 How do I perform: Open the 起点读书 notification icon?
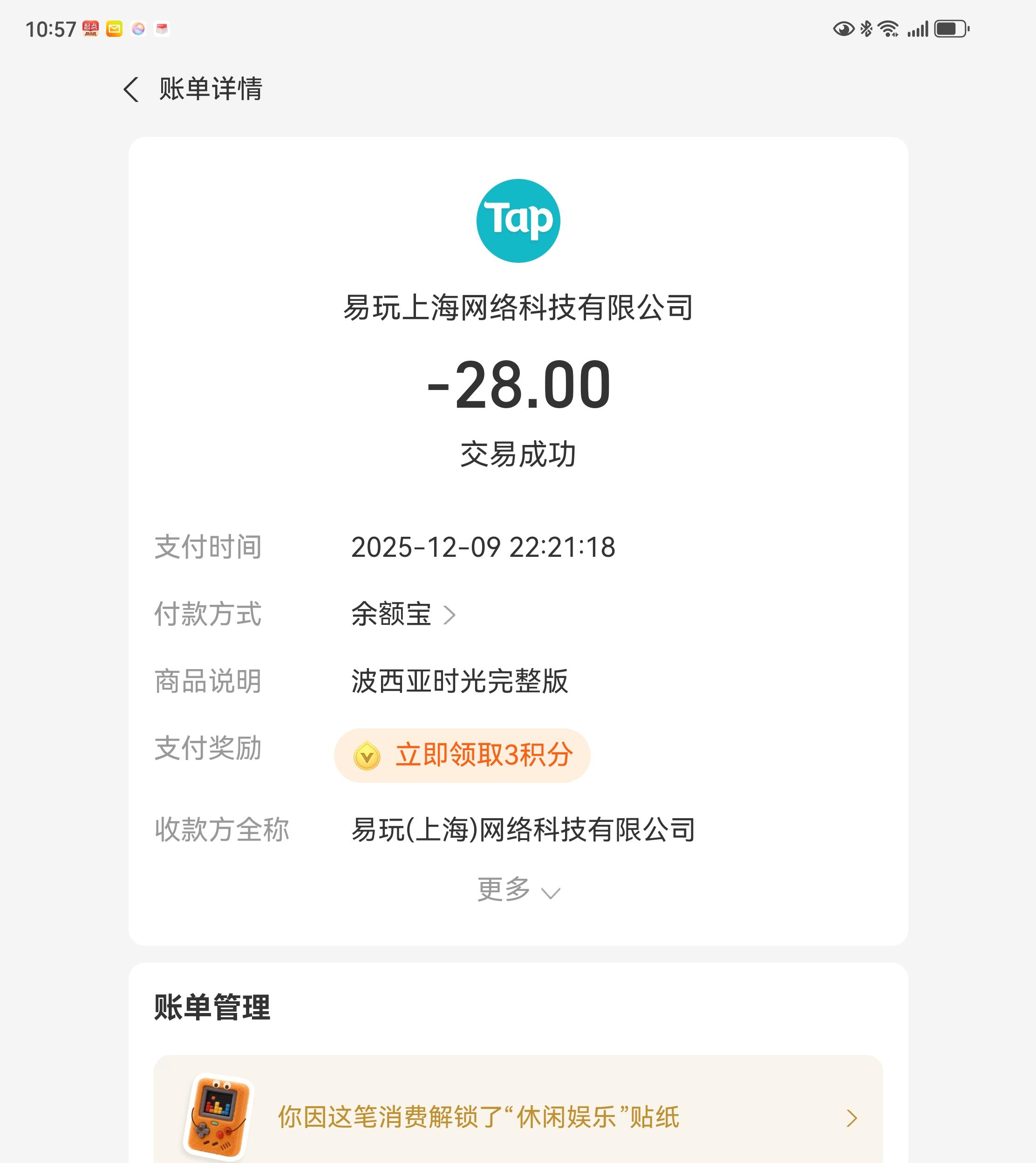[x=90, y=27]
